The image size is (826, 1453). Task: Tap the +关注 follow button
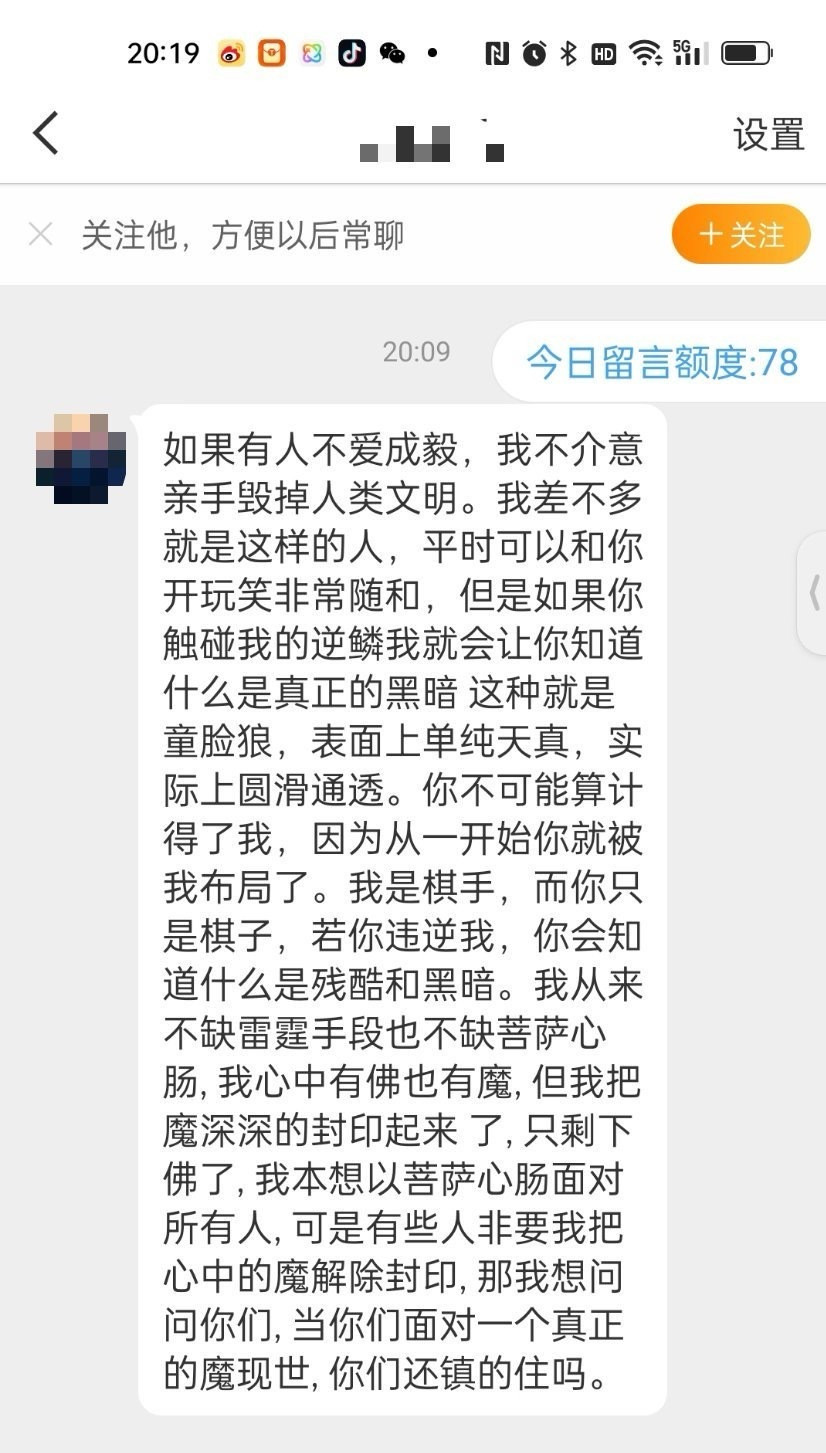(x=740, y=233)
